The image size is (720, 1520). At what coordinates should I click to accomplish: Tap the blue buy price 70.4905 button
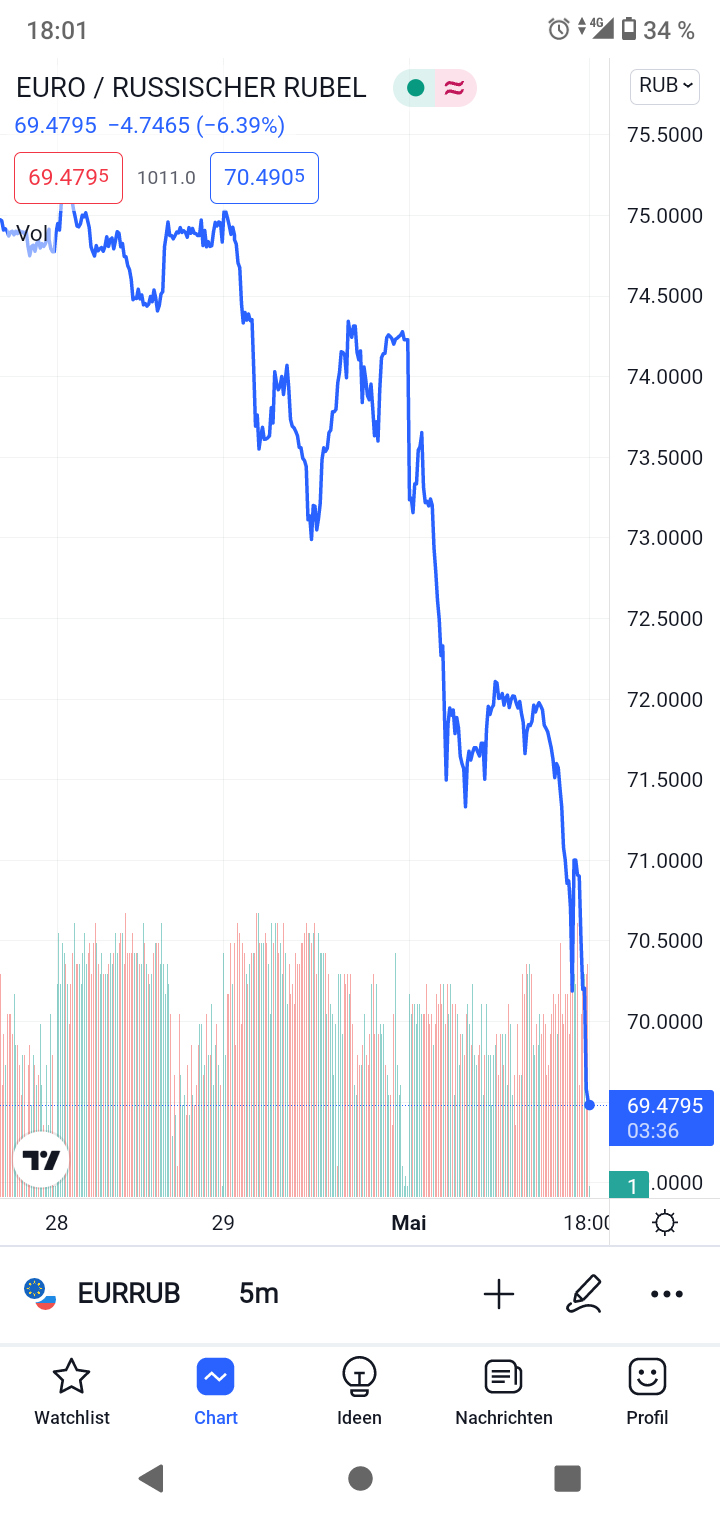[263, 177]
